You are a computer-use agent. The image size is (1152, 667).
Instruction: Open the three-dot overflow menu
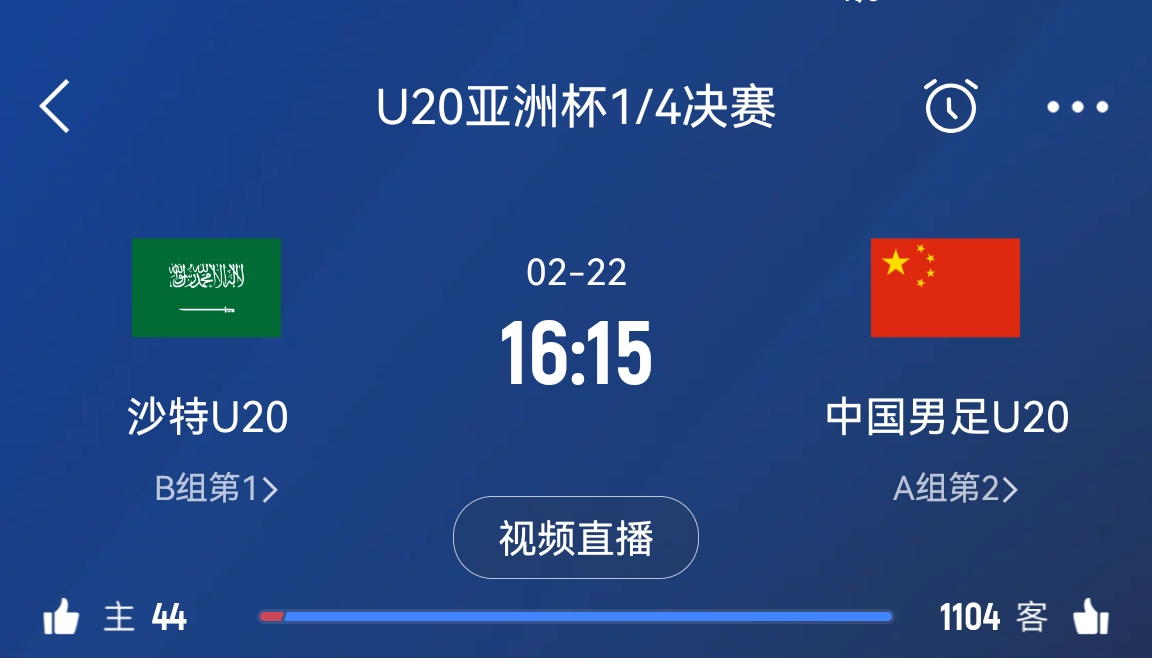tap(1077, 107)
